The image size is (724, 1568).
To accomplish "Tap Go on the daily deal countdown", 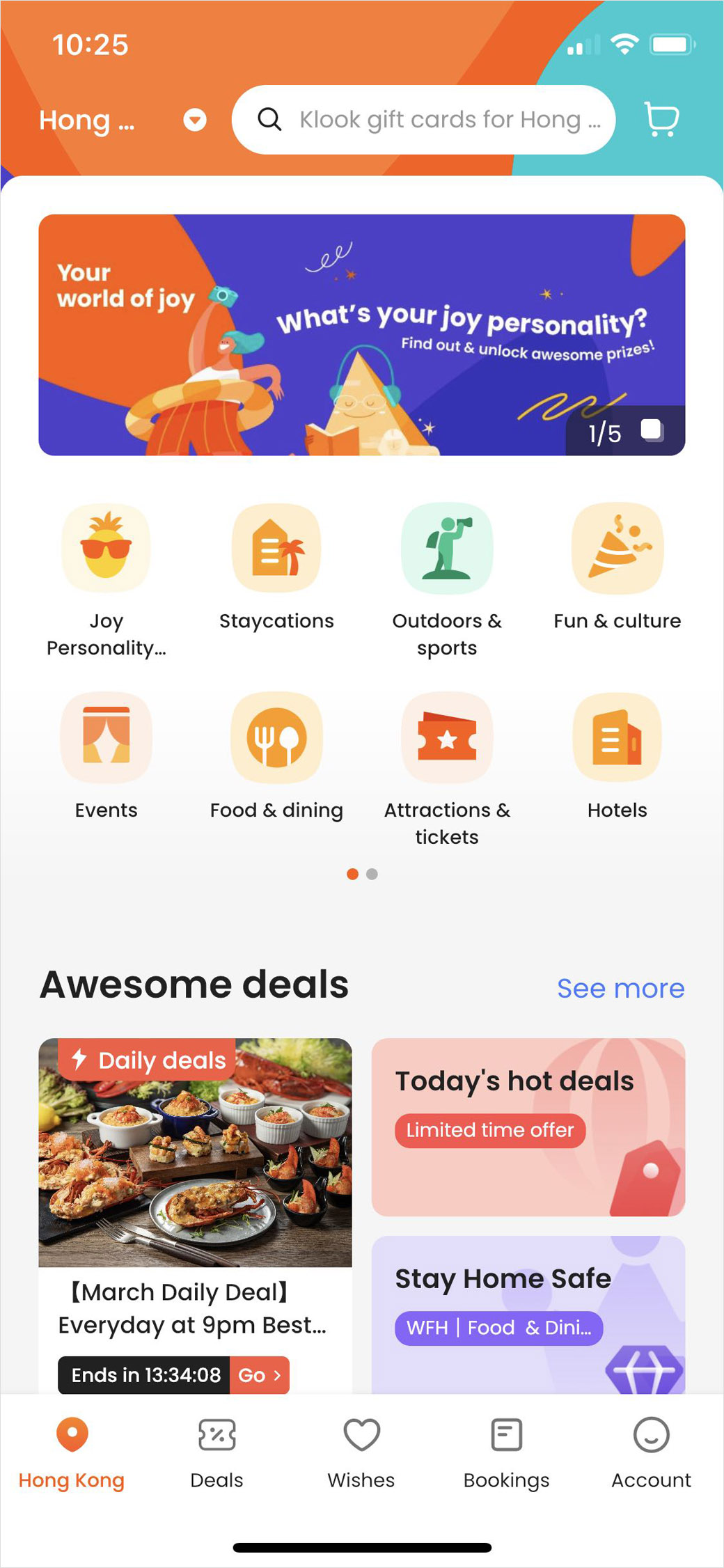I will click(x=258, y=1374).
